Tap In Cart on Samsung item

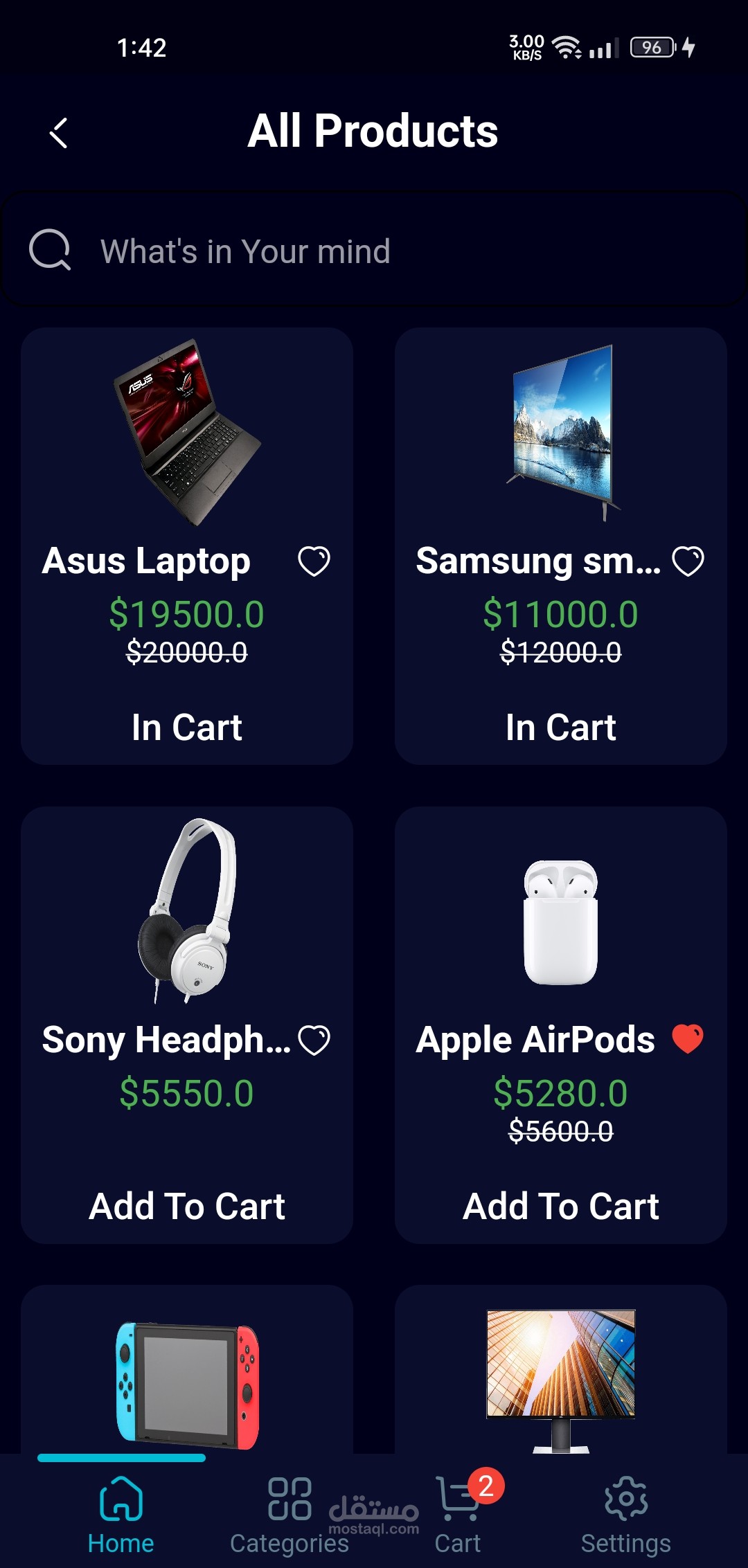pos(560,728)
